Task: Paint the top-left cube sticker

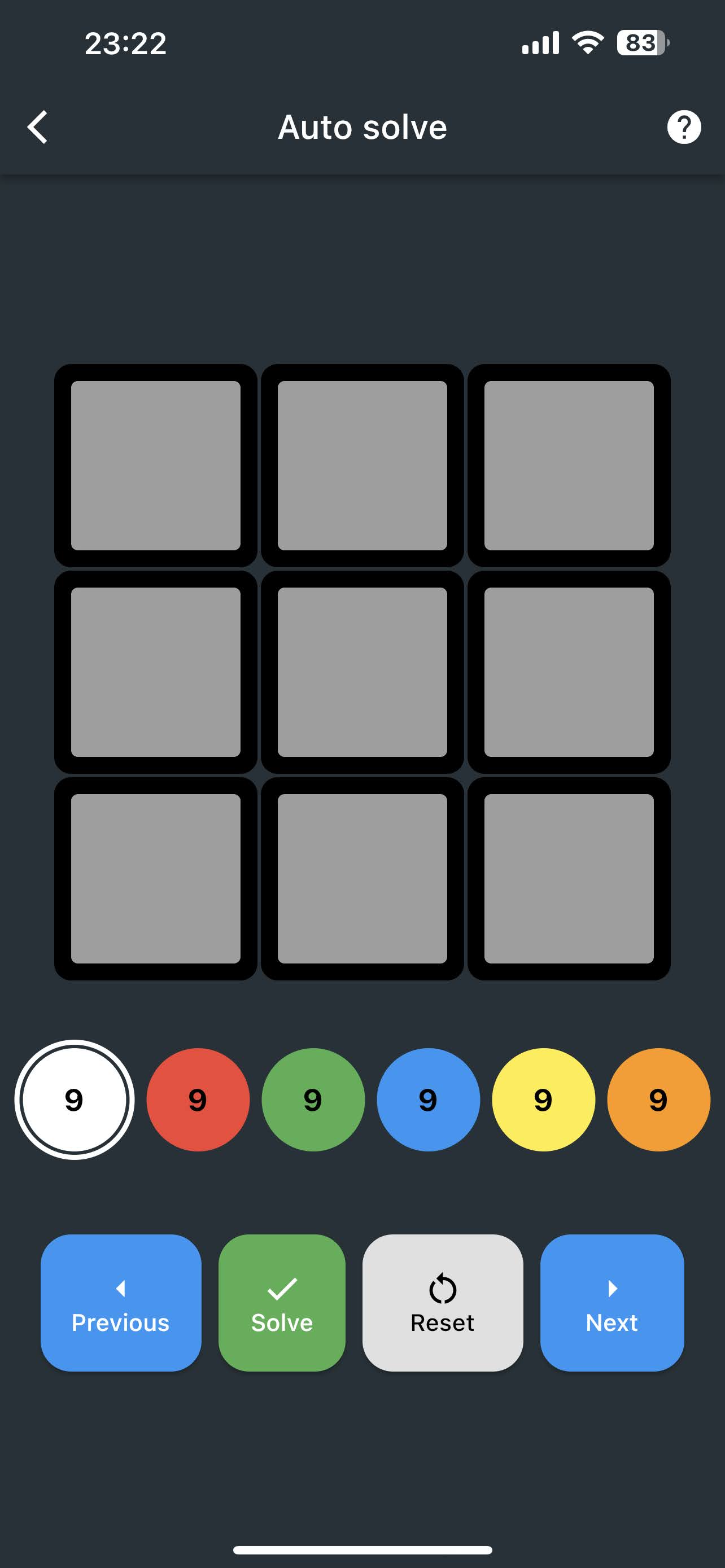Action: (x=156, y=466)
